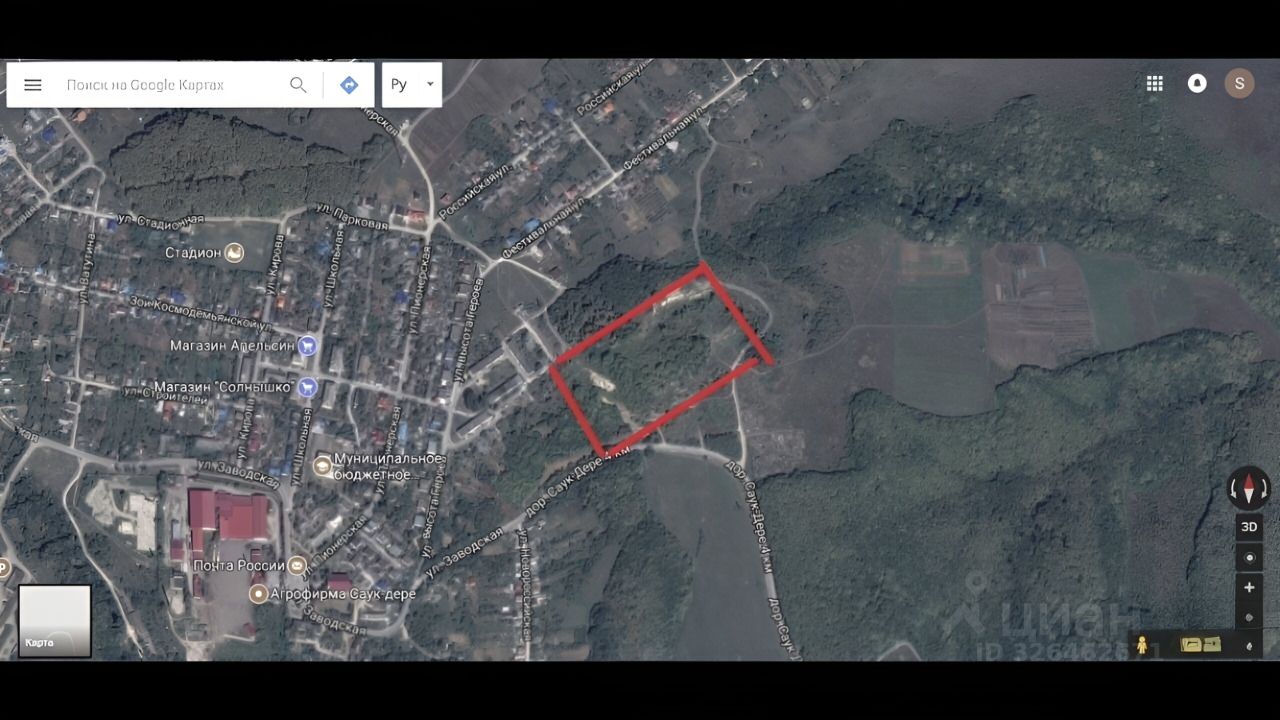The image size is (1280, 720).
Task: Tap the magnifier search icon
Action: 298,85
